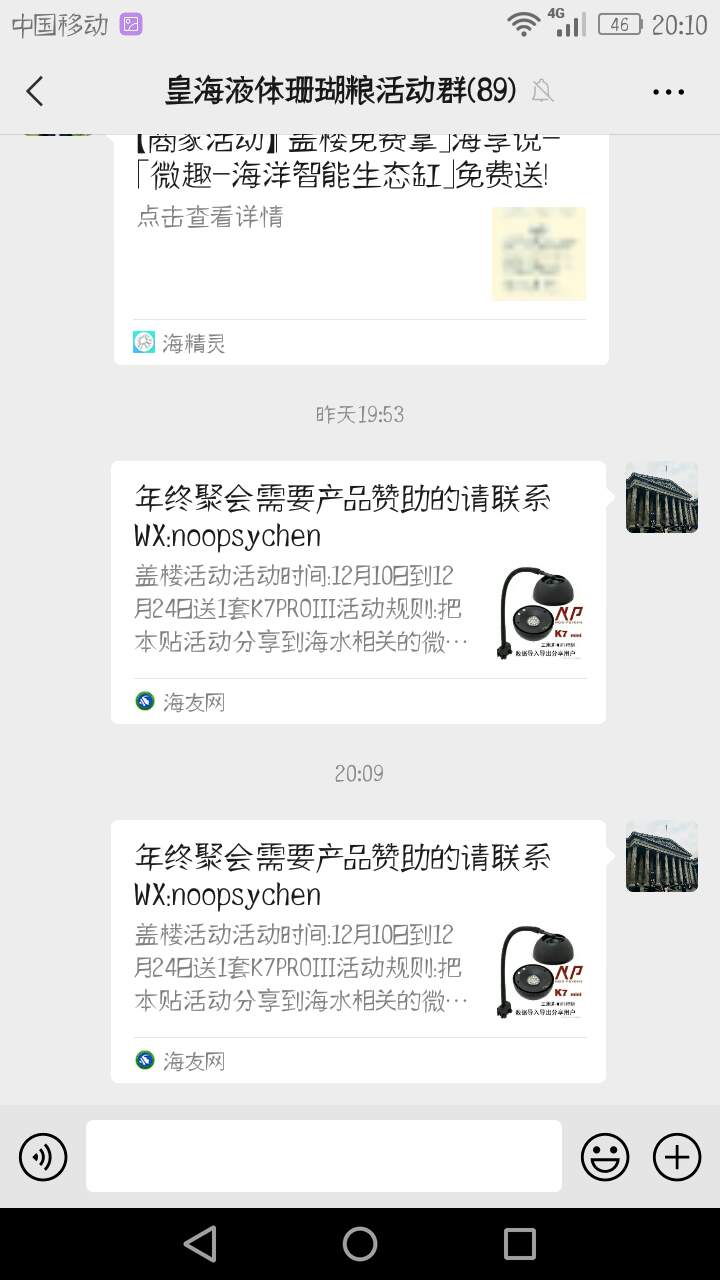The image size is (720, 1280).
Task: Open the 海友网 link card sent 昨天 19:53
Action: [x=358, y=591]
